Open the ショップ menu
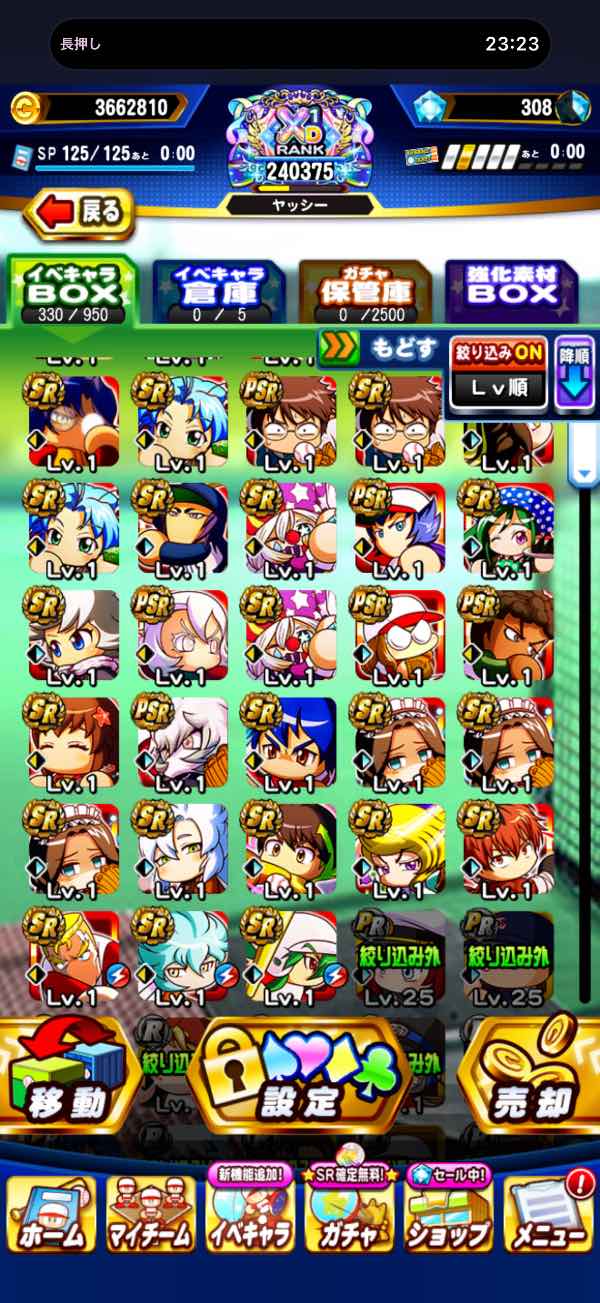 (448, 1213)
